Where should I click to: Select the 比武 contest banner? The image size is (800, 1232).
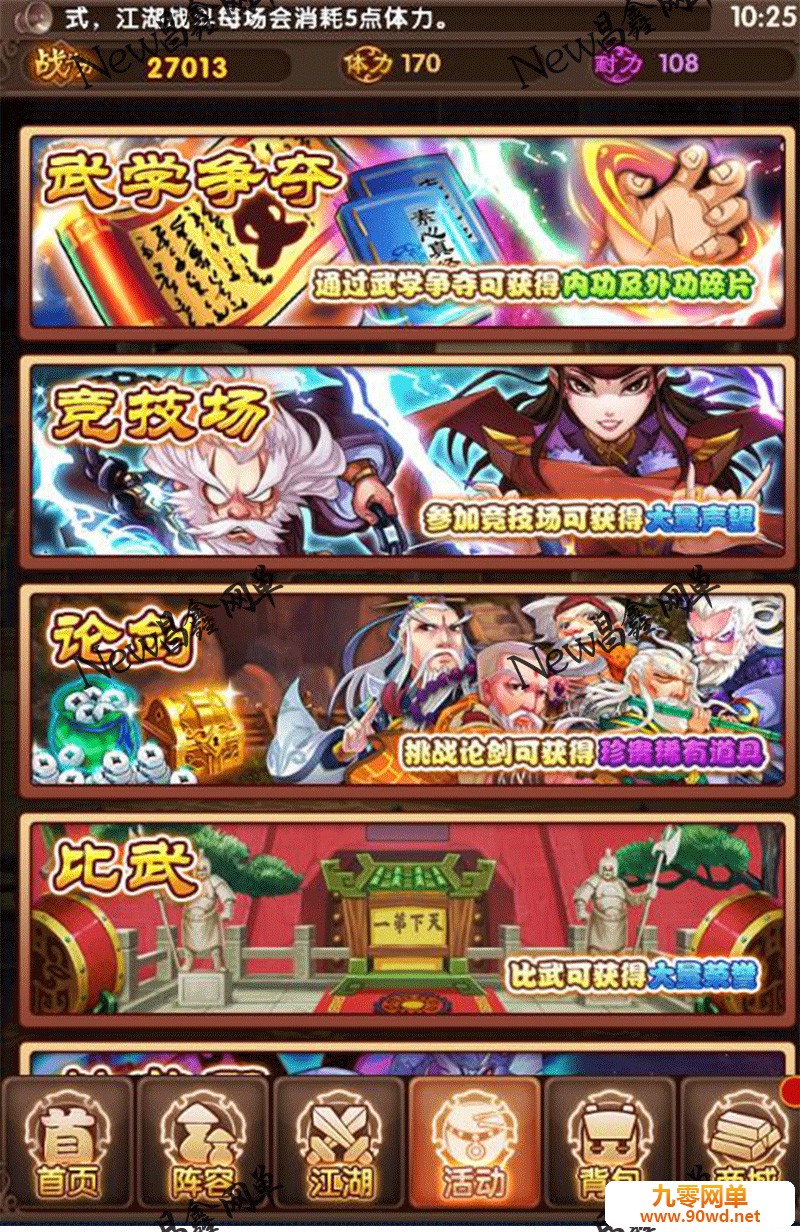(x=405, y=918)
